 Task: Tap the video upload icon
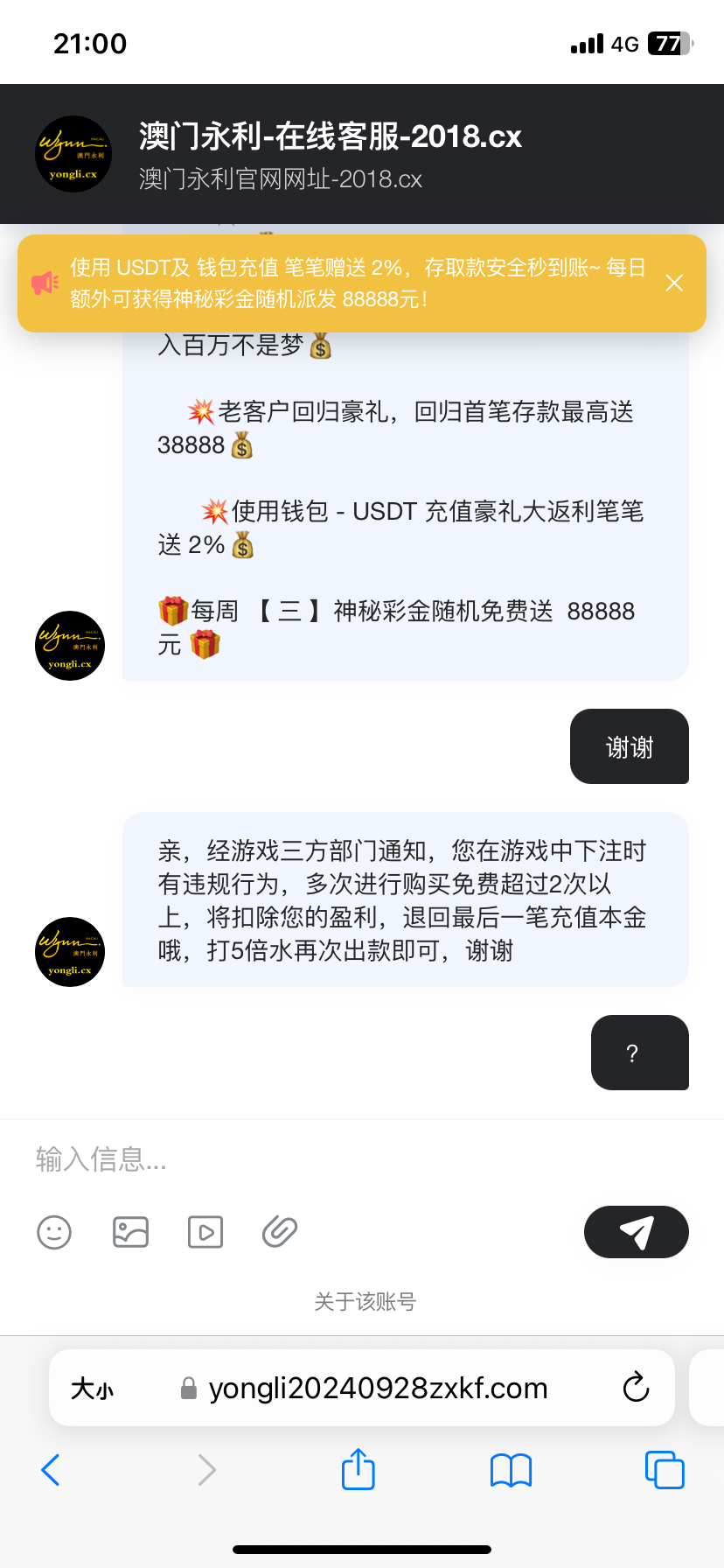click(205, 1231)
